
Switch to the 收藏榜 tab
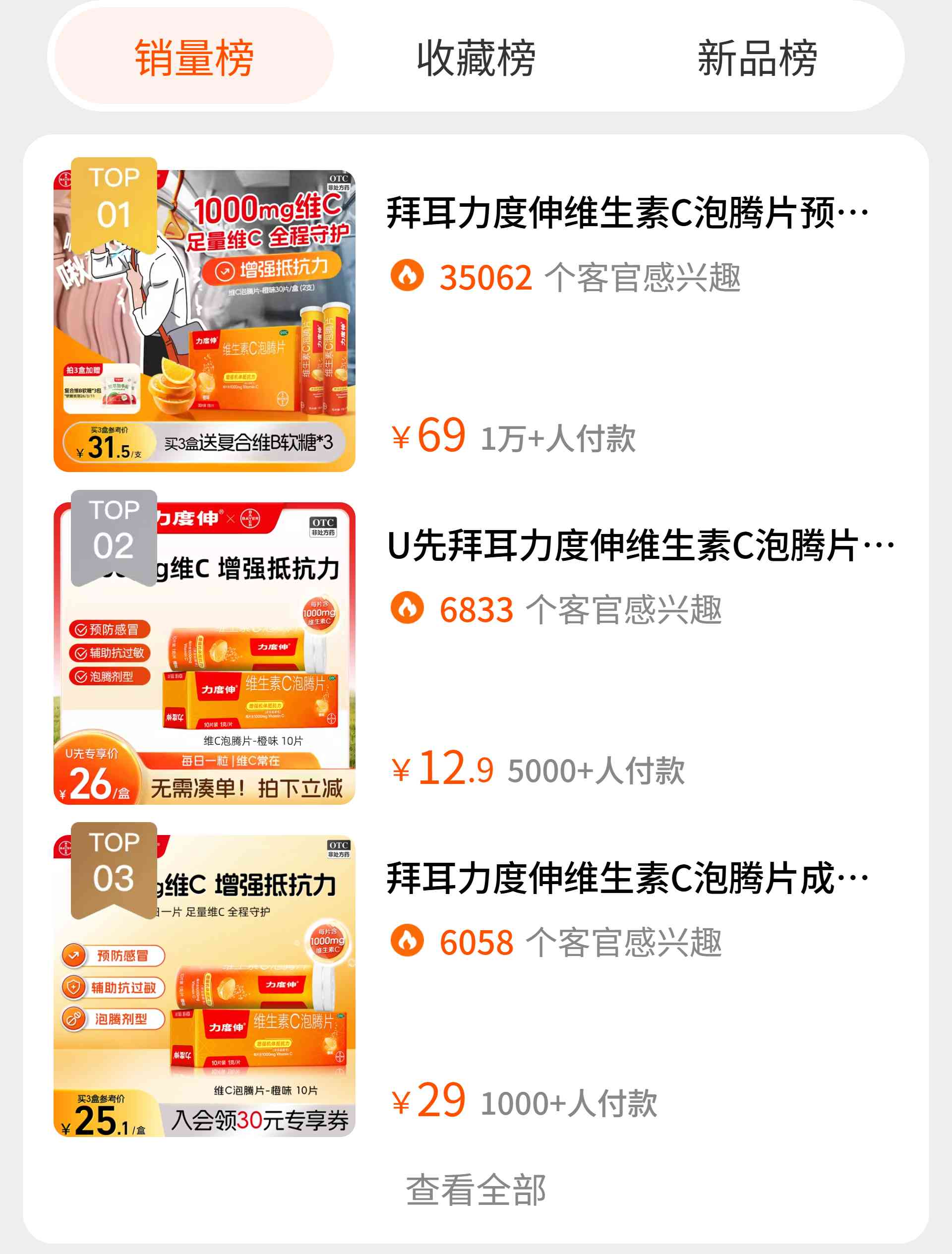tap(476, 57)
